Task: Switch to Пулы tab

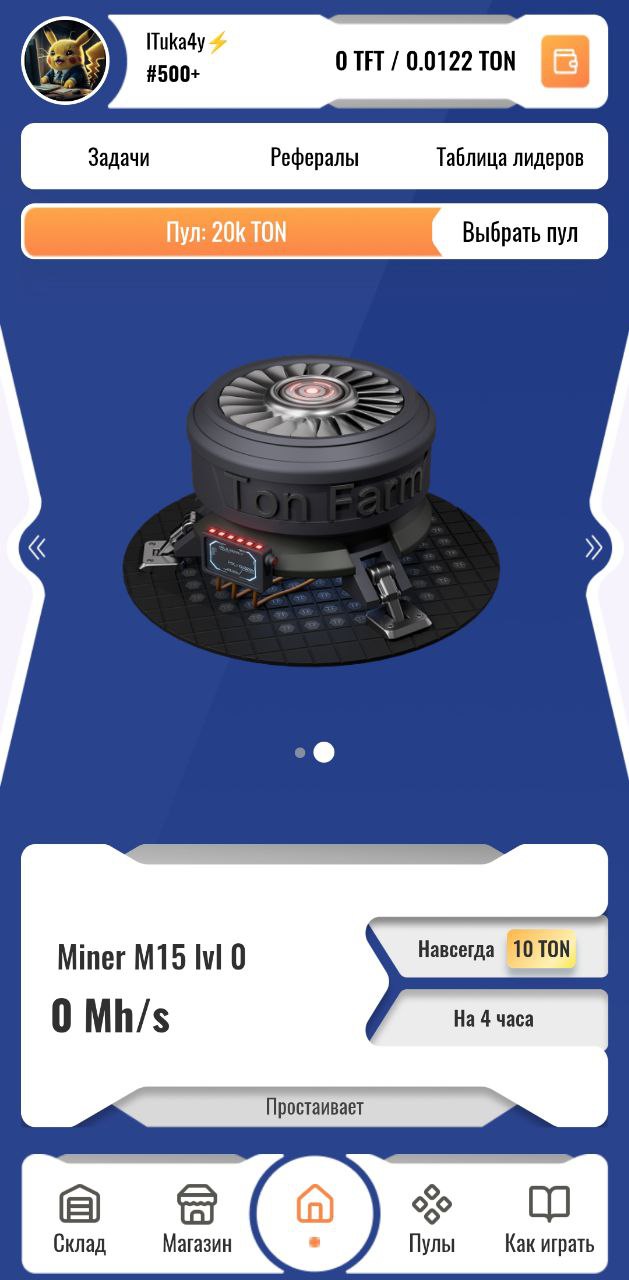Action: [431, 1219]
